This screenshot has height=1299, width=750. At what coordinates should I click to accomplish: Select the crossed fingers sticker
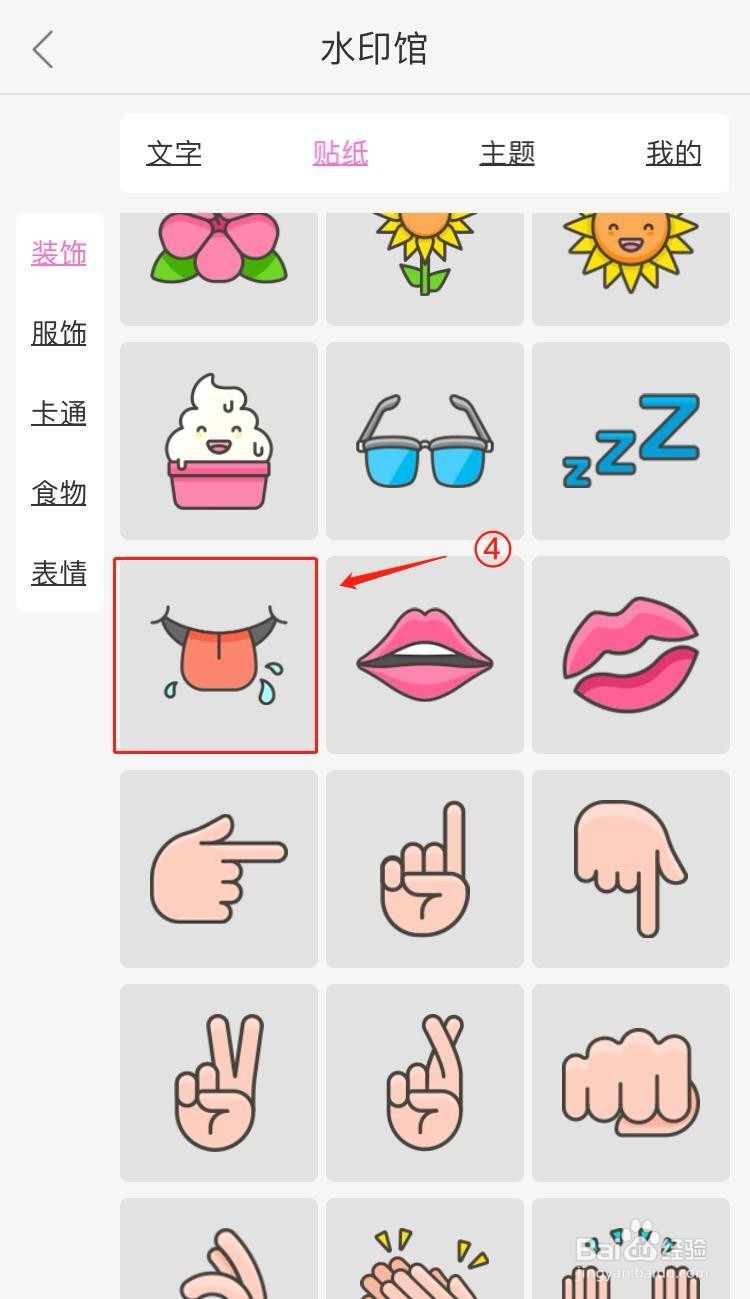coord(424,1082)
